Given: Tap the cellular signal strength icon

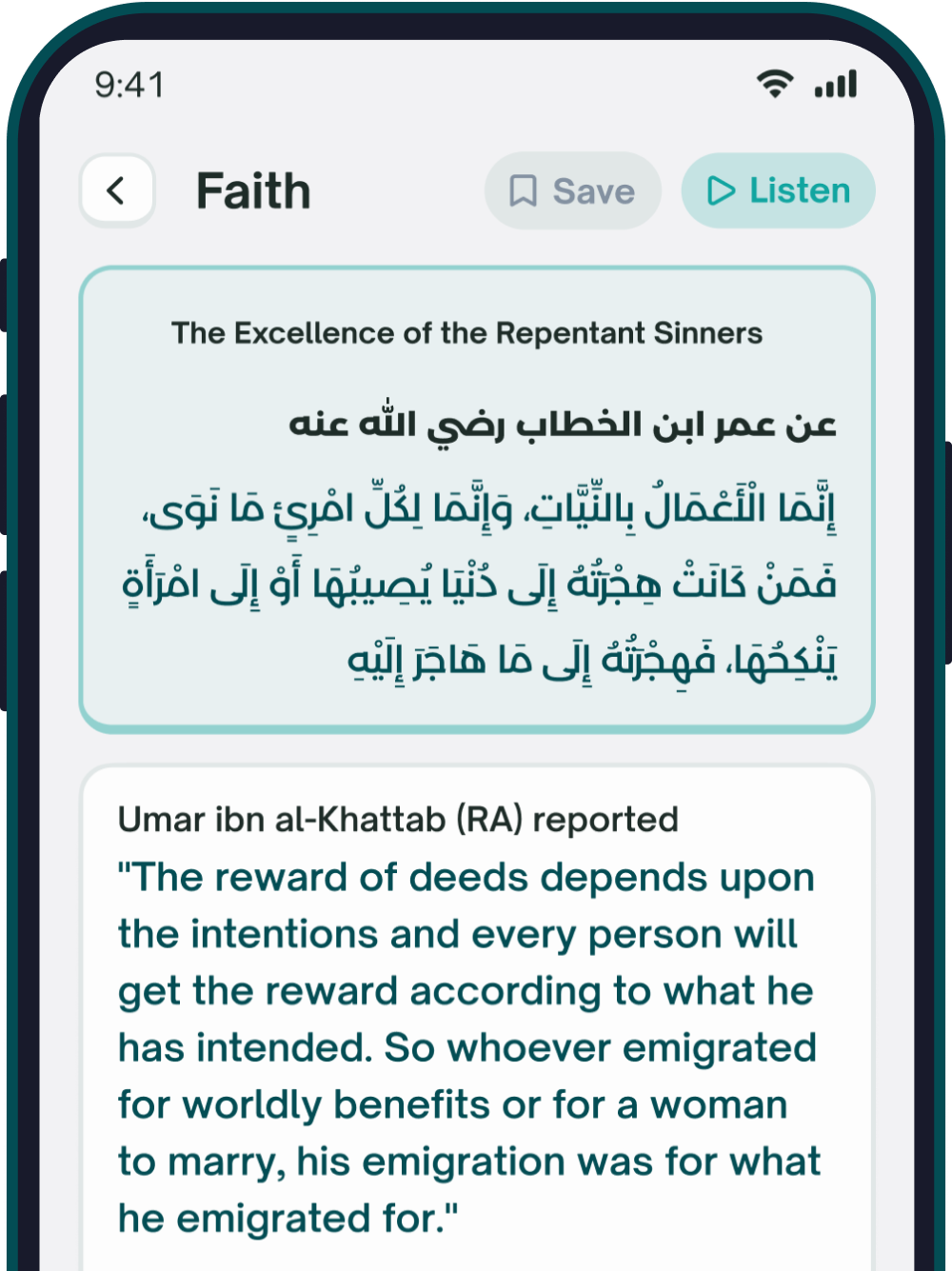Looking at the screenshot, I should pyautogui.click(x=835, y=84).
